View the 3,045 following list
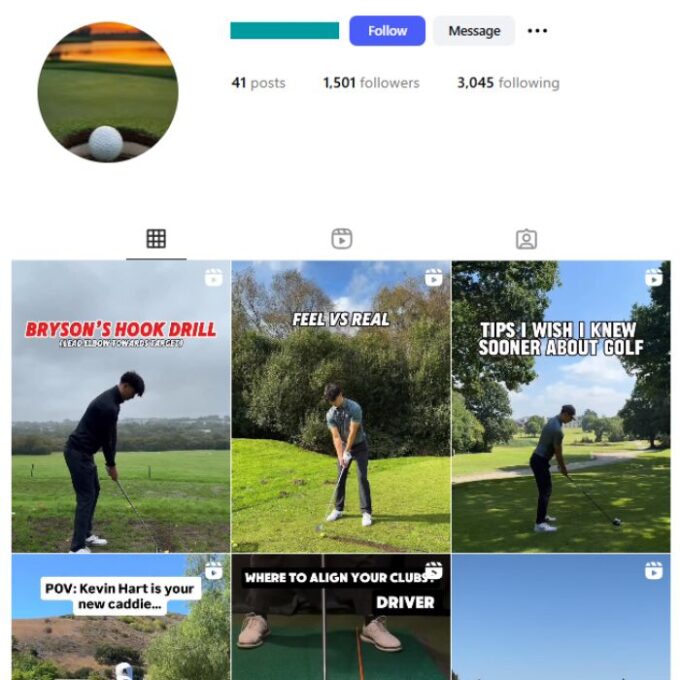Screen dimensions: 680x680 tap(508, 83)
